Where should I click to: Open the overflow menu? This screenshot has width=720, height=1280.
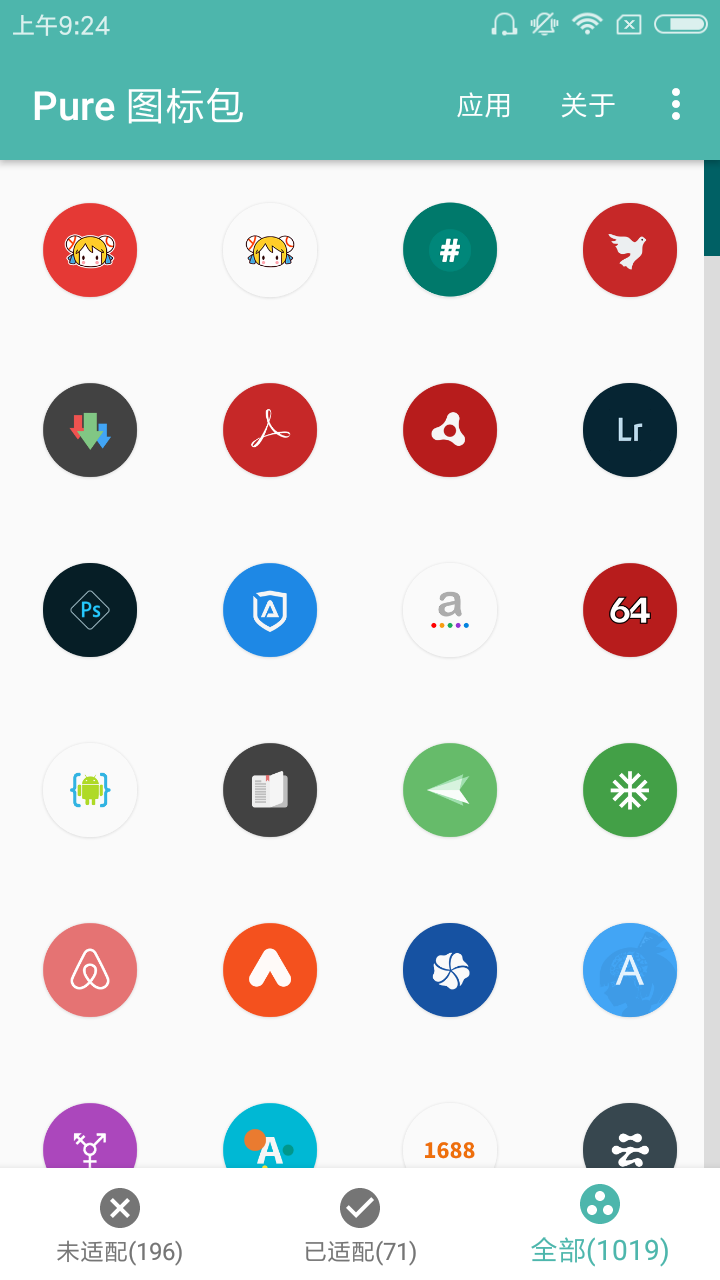676,105
